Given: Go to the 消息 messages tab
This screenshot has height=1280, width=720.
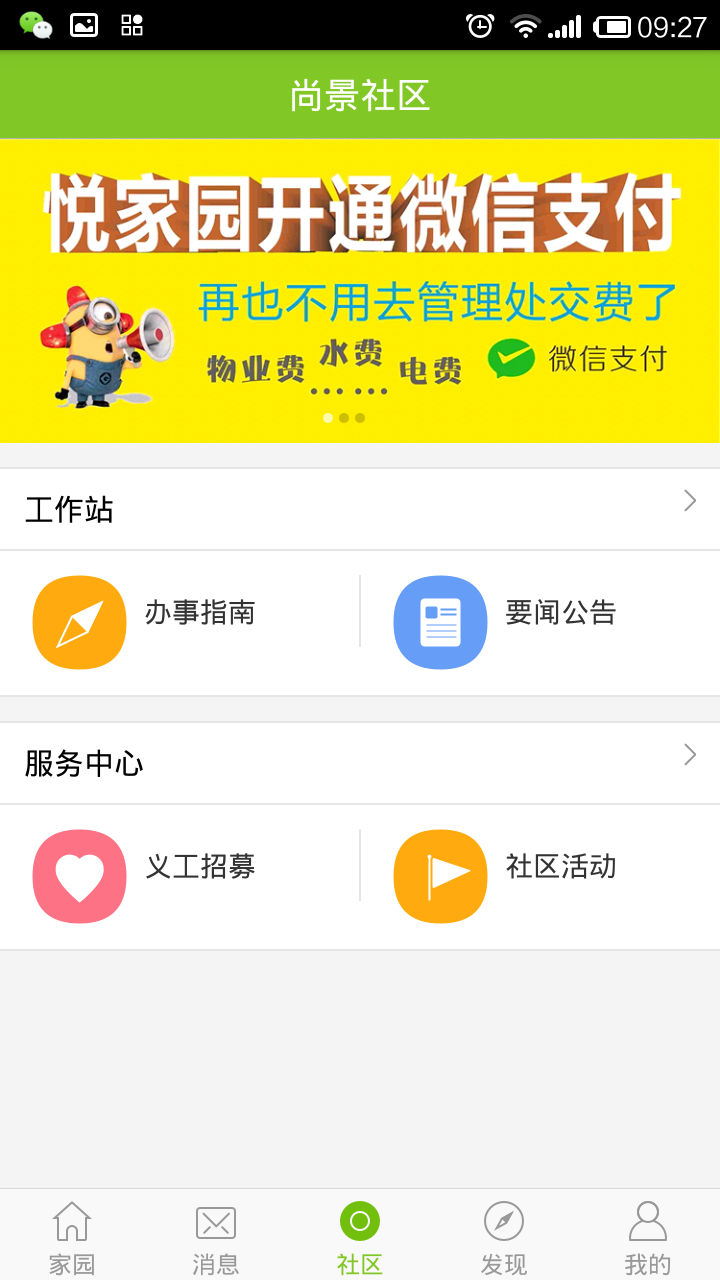Looking at the screenshot, I should click(x=216, y=1237).
